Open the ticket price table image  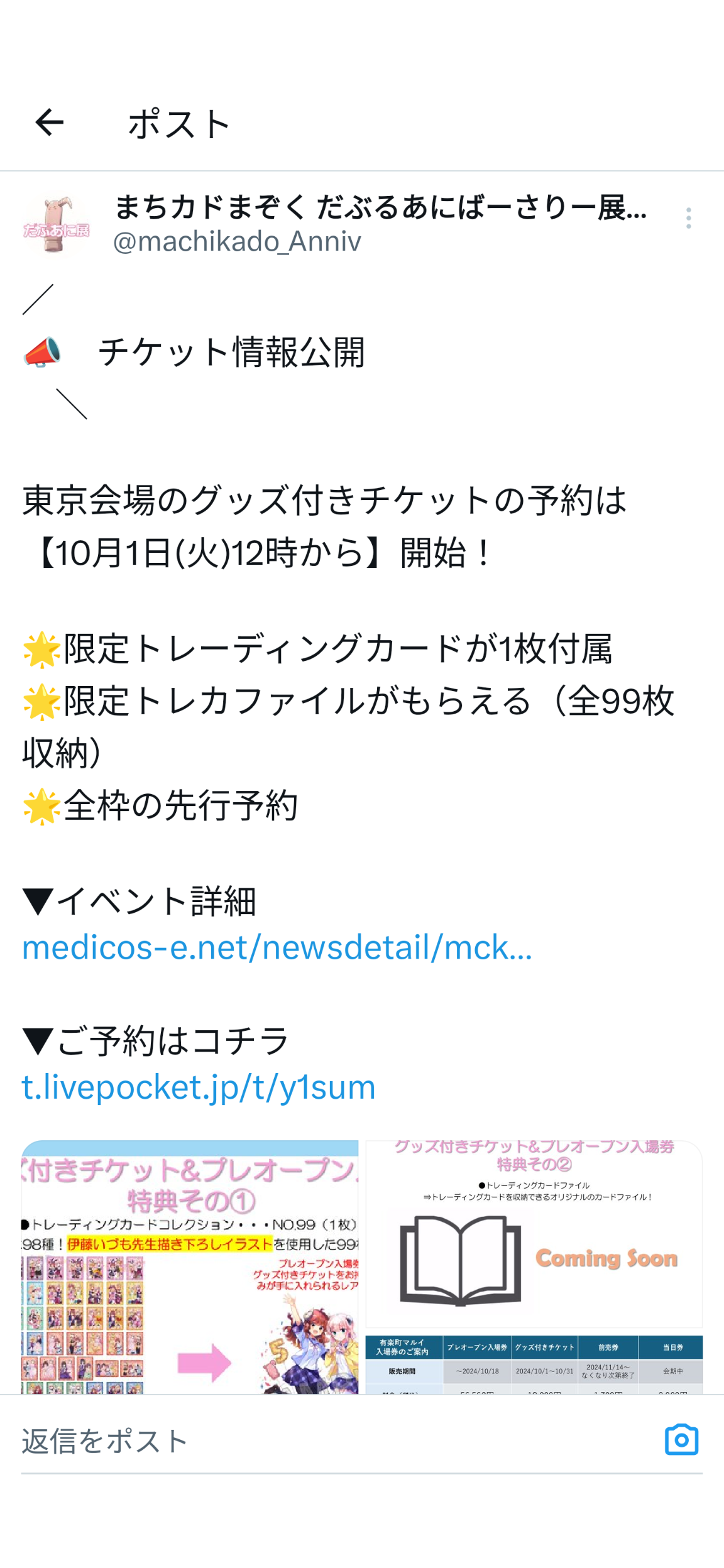point(534,1364)
